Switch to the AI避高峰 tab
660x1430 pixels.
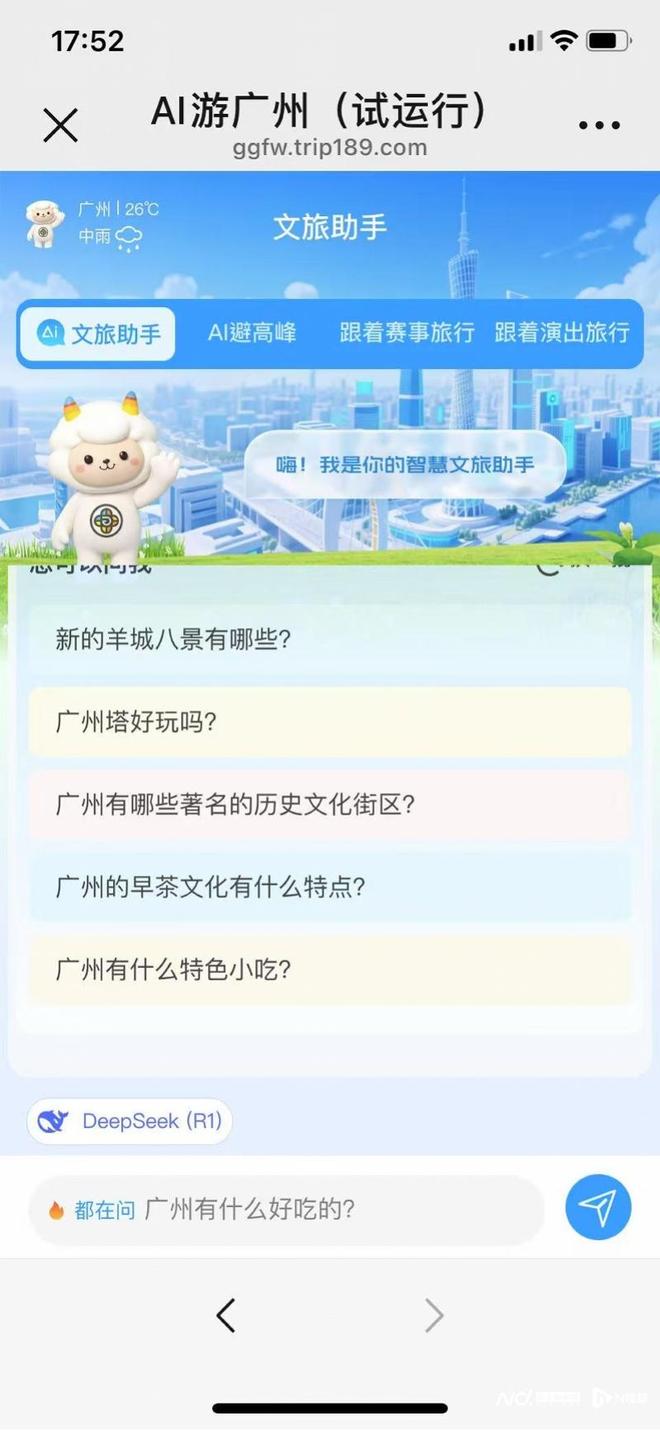pyautogui.click(x=252, y=333)
